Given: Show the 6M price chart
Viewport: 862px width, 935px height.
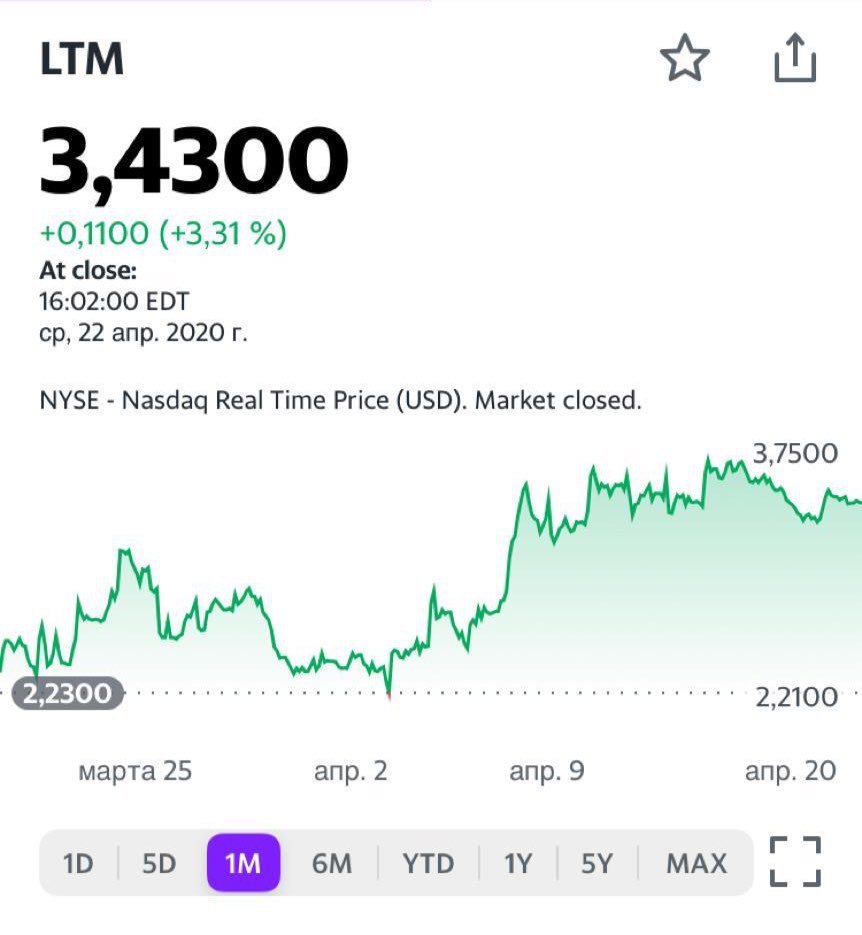Looking at the screenshot, I should pyautogui.click(x=332, y=863).
